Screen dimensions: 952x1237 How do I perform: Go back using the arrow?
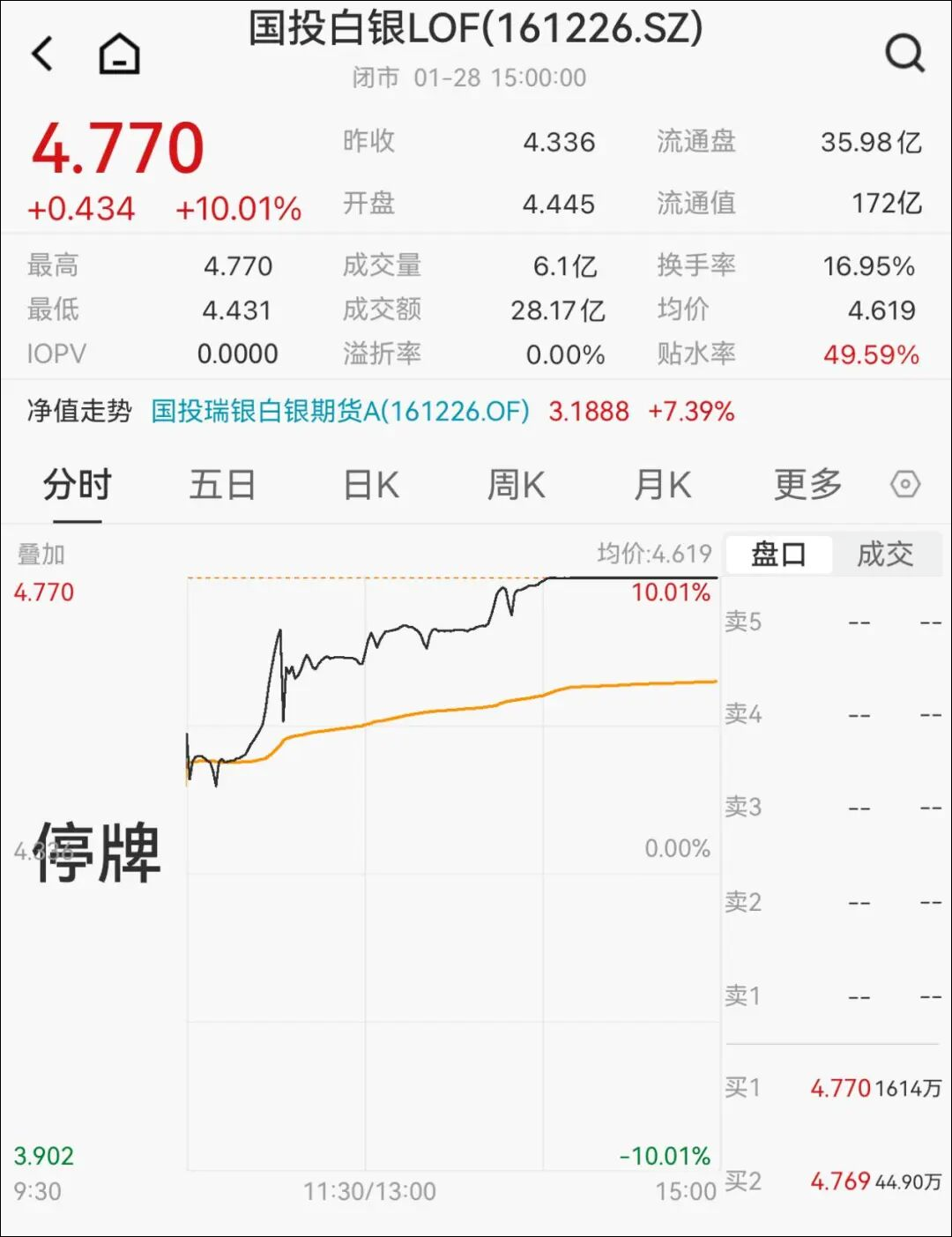(42, 54)
